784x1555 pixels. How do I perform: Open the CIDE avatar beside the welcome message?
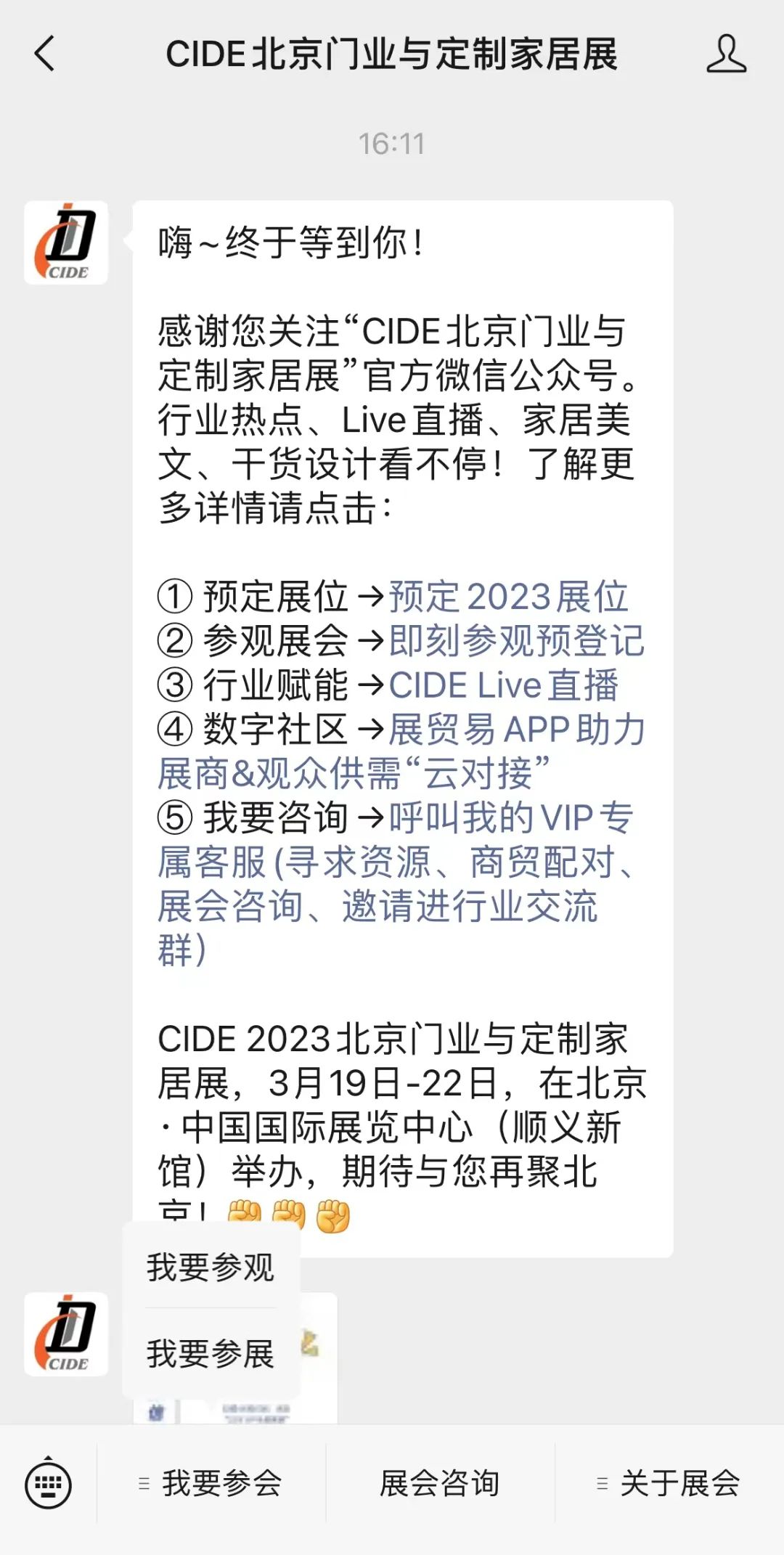pyautogui.click(x=66, y=242)
